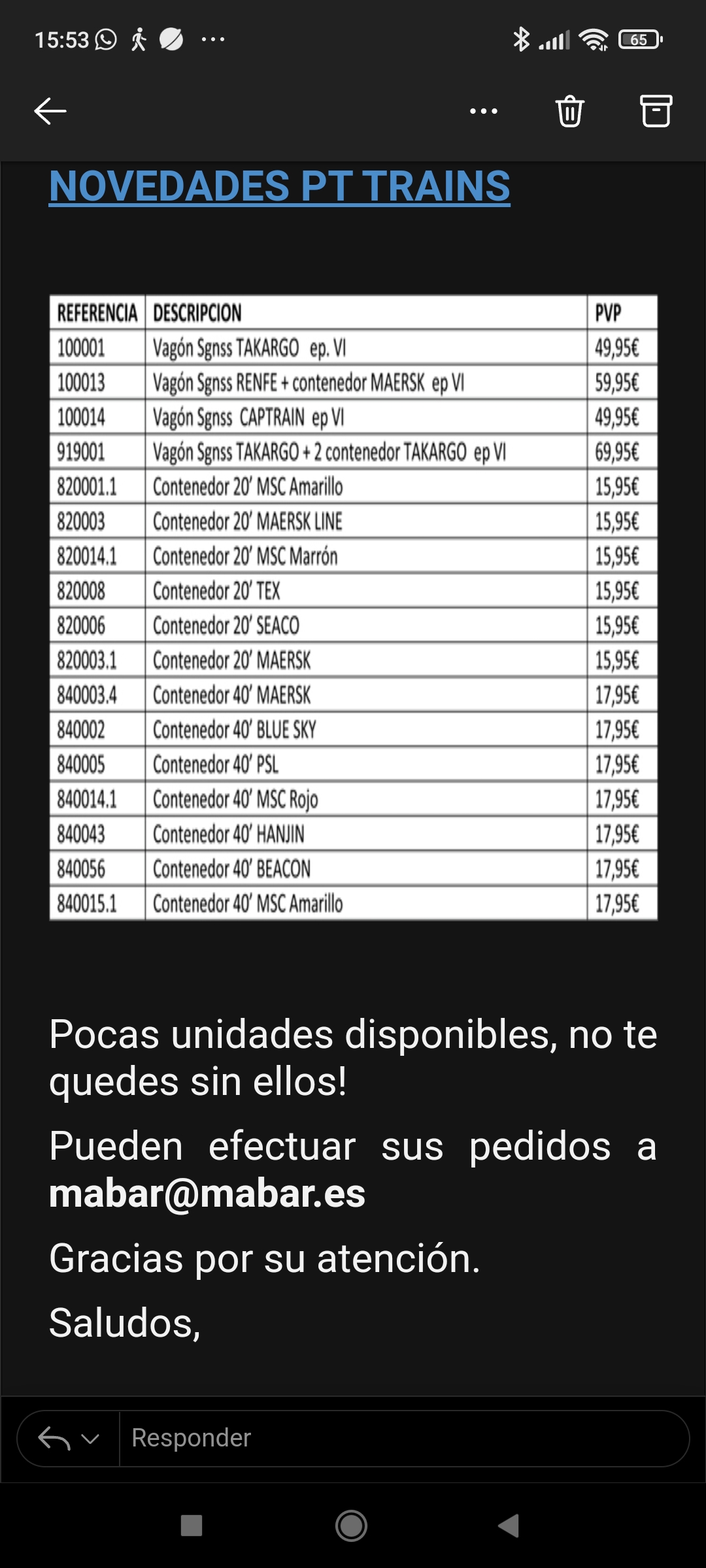Tap the Responder reply field
The width and height of the screenshot is (706, 1568).
[x=404, y=1438]
